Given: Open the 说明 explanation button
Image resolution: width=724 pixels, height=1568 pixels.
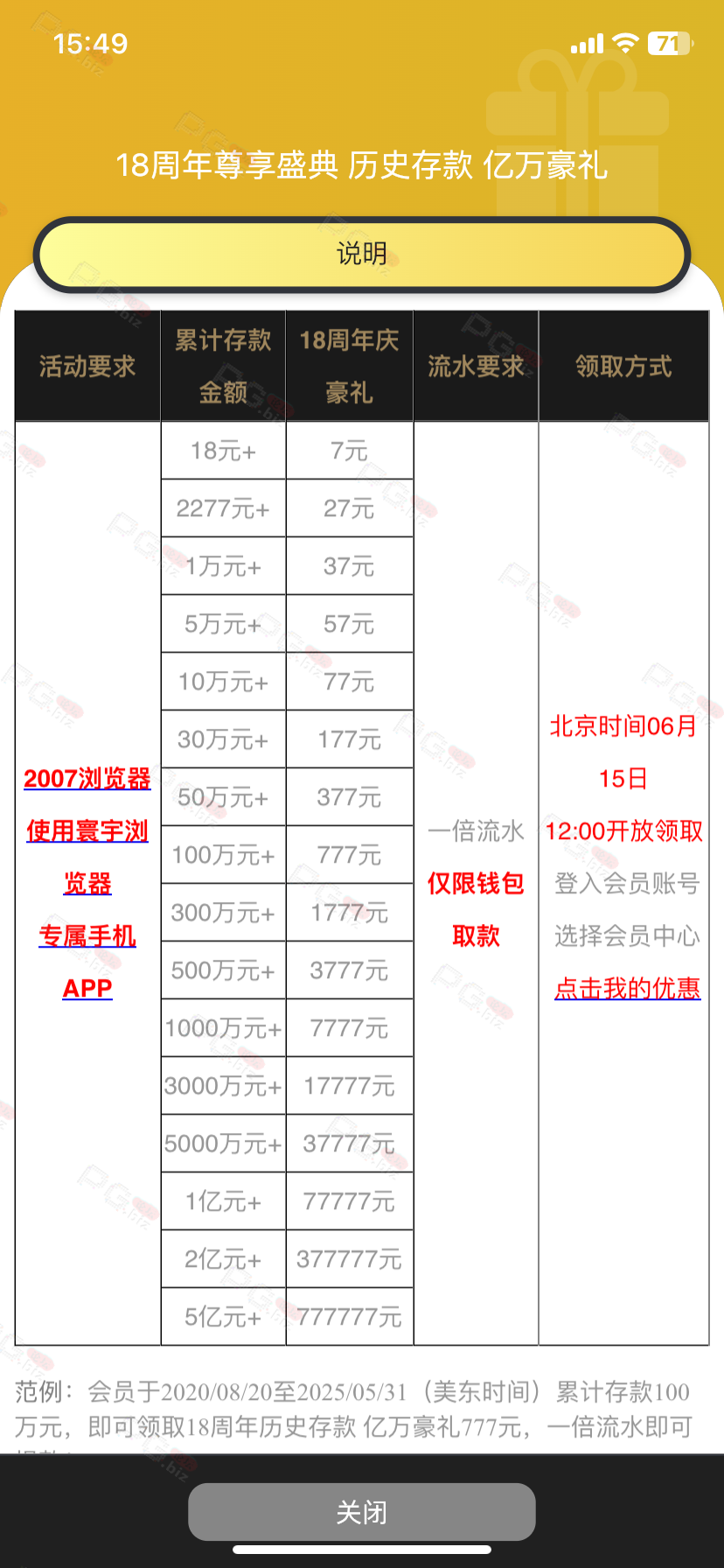Looking at the screenshot, I should click(362, 254).
